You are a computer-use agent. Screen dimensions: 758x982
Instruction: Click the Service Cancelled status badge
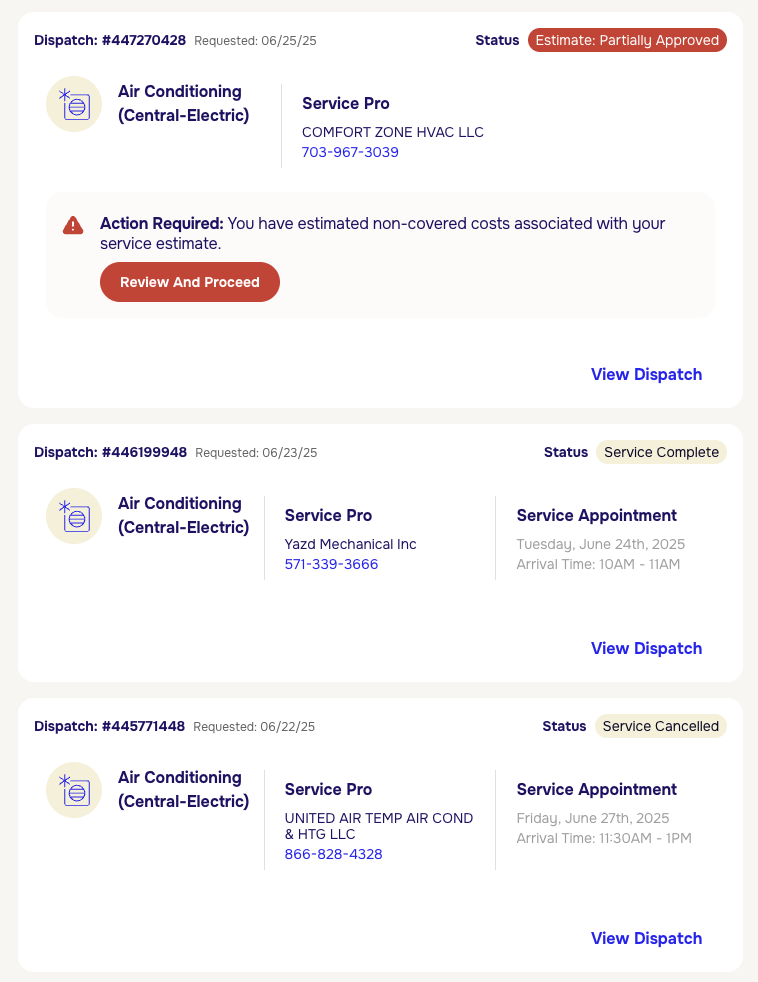(660, 726)
